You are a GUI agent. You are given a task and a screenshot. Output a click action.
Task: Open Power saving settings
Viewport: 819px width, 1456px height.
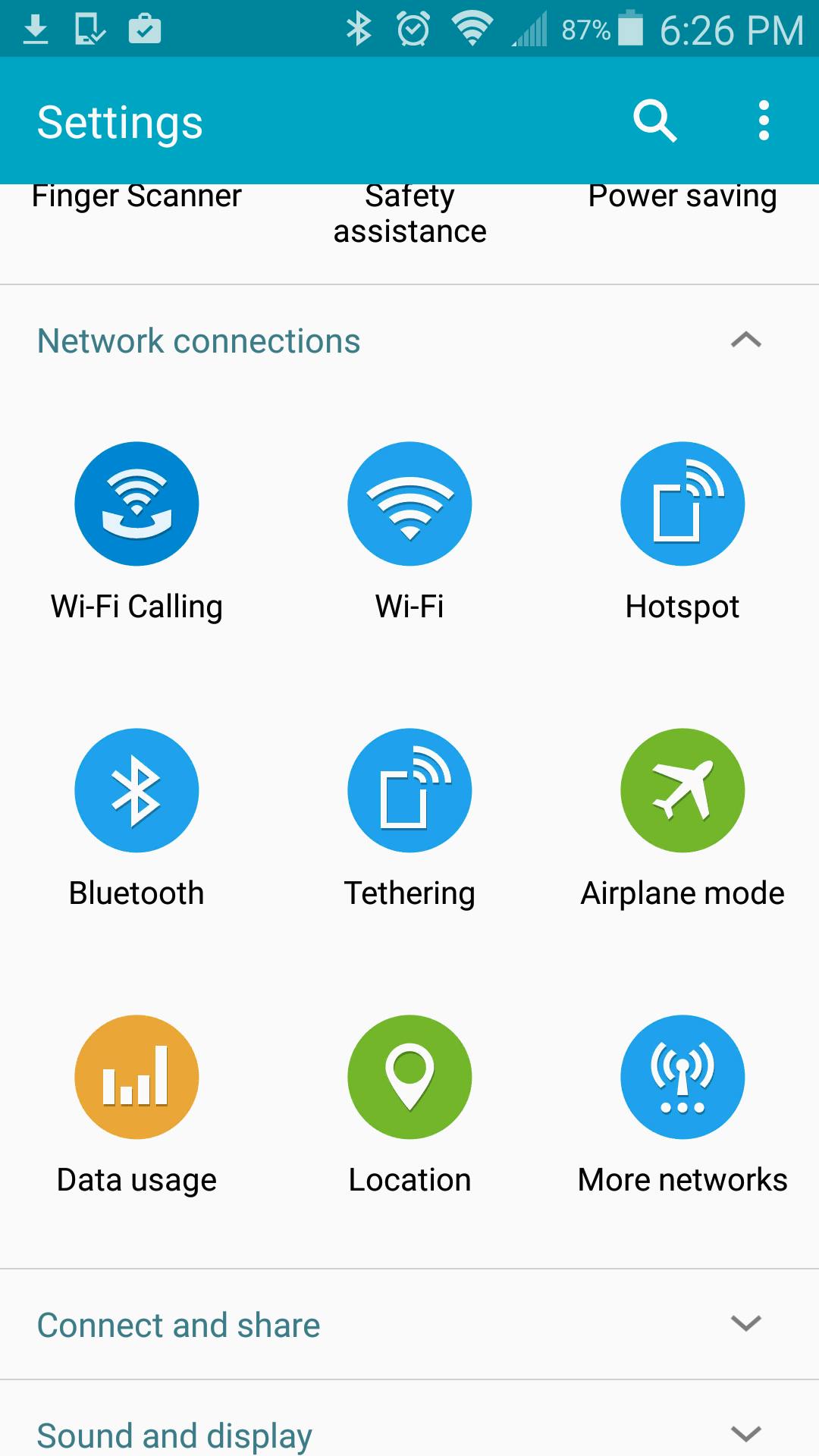[x=682, y=196]
